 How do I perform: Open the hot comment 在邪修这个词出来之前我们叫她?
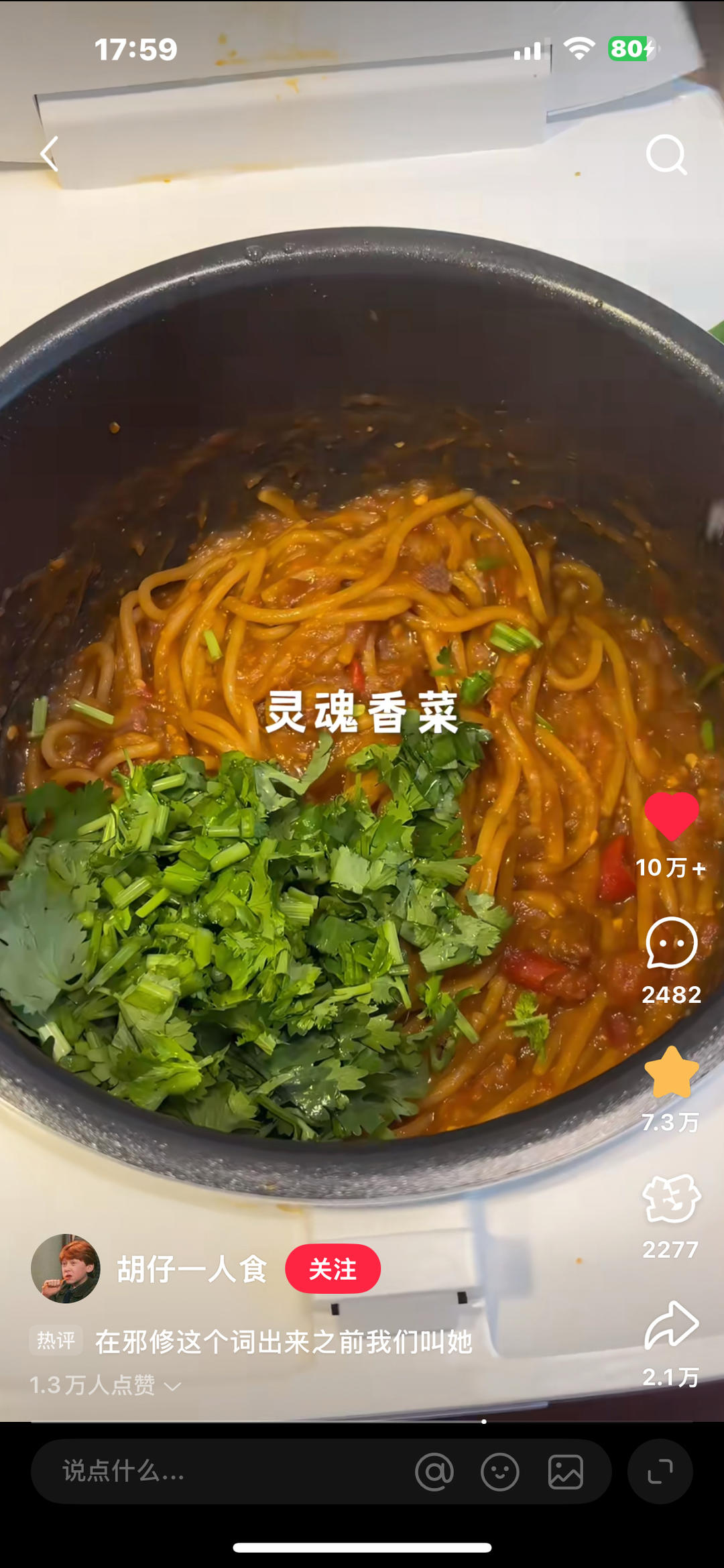click(283, 1342)
